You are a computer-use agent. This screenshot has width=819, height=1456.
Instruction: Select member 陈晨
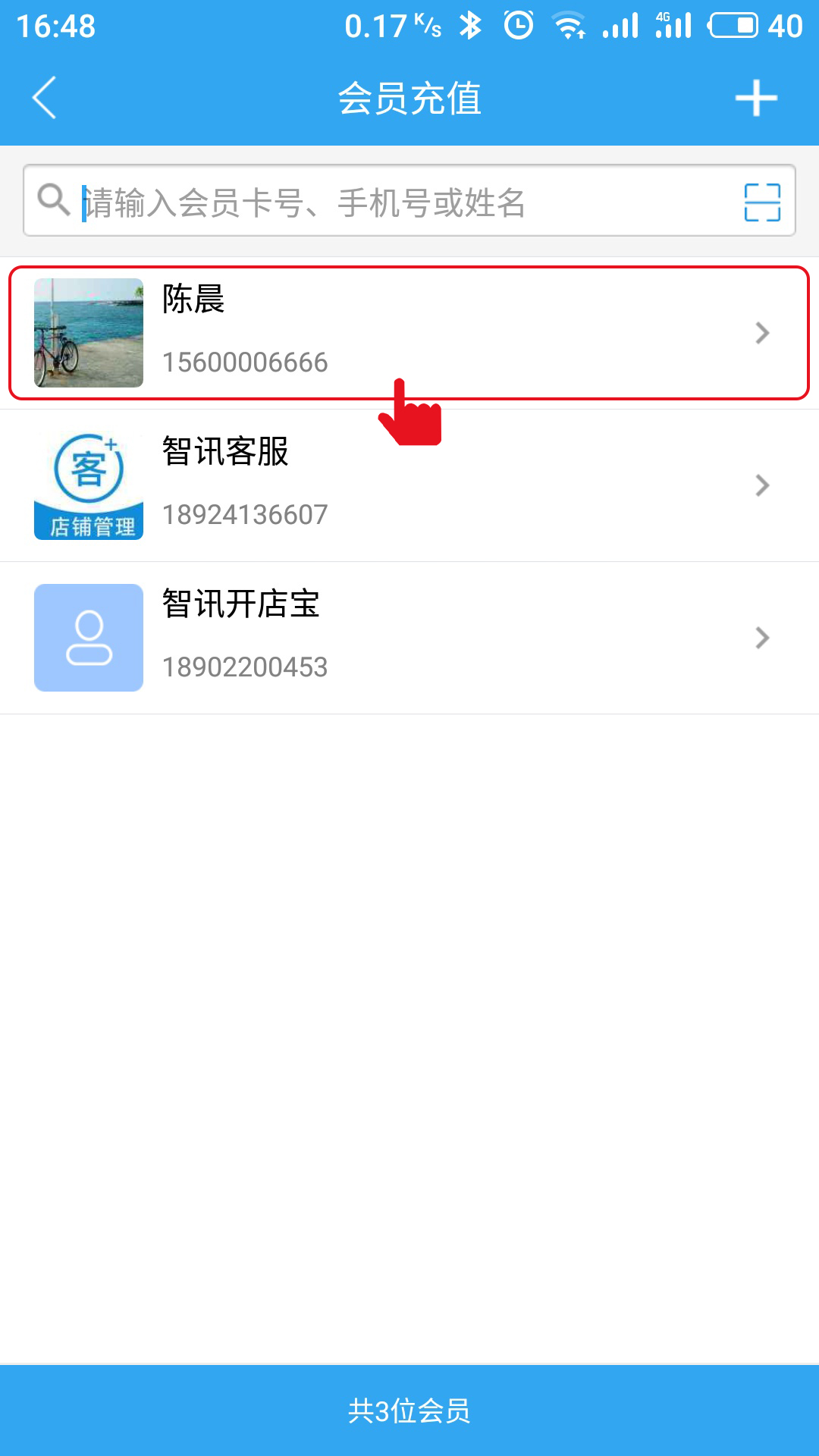[x=409, y=333]
